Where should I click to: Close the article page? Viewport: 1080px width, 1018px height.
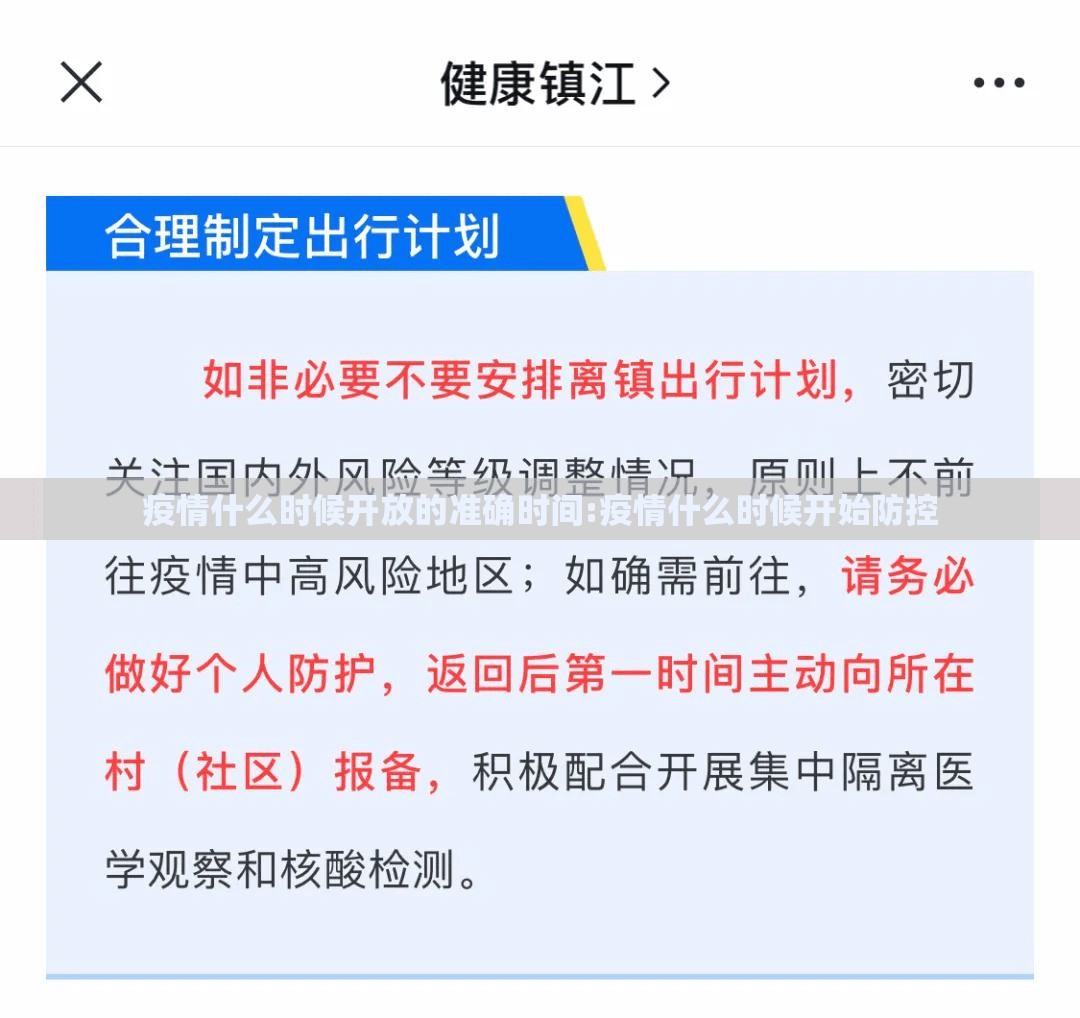coord(81,82)
